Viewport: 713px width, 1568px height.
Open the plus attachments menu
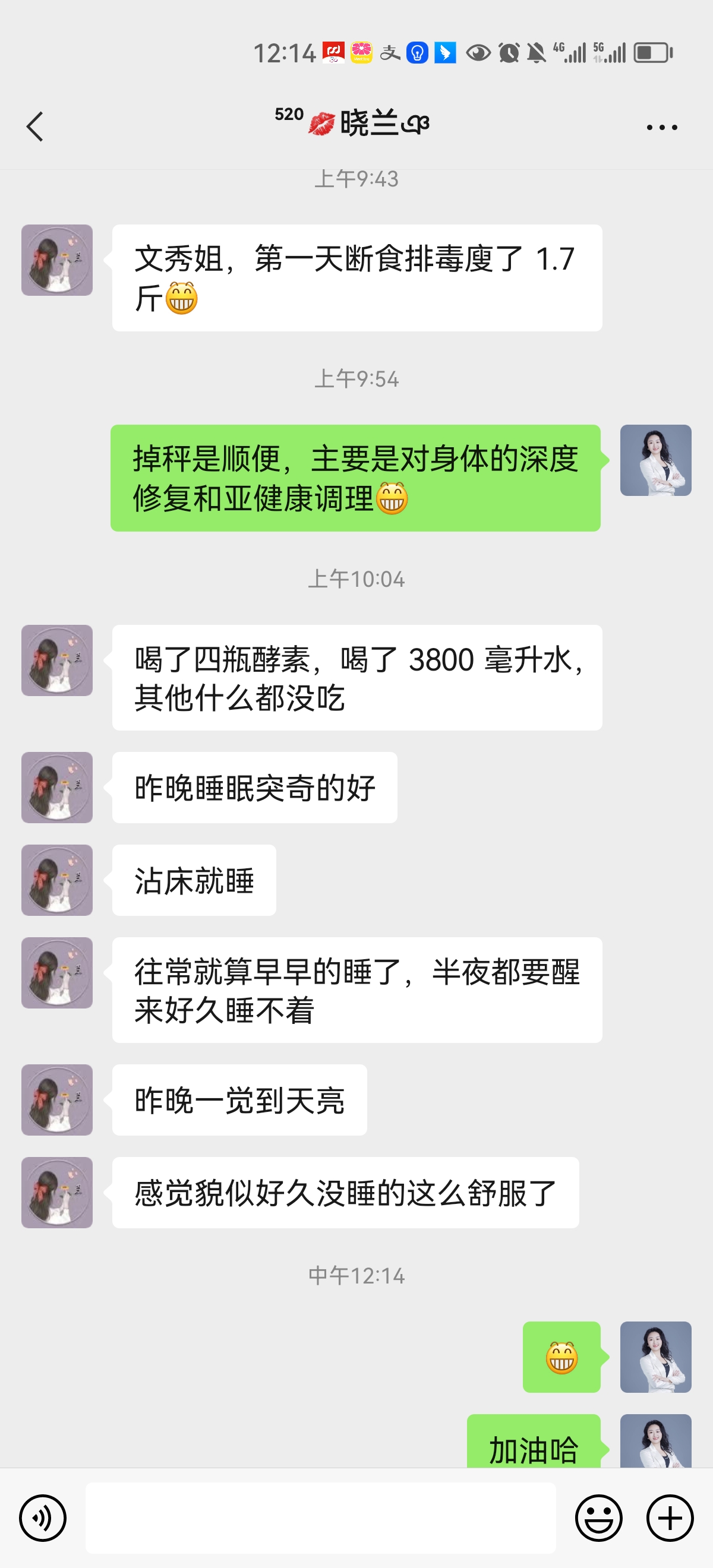pyautogui.click(x=670, y=1518)
